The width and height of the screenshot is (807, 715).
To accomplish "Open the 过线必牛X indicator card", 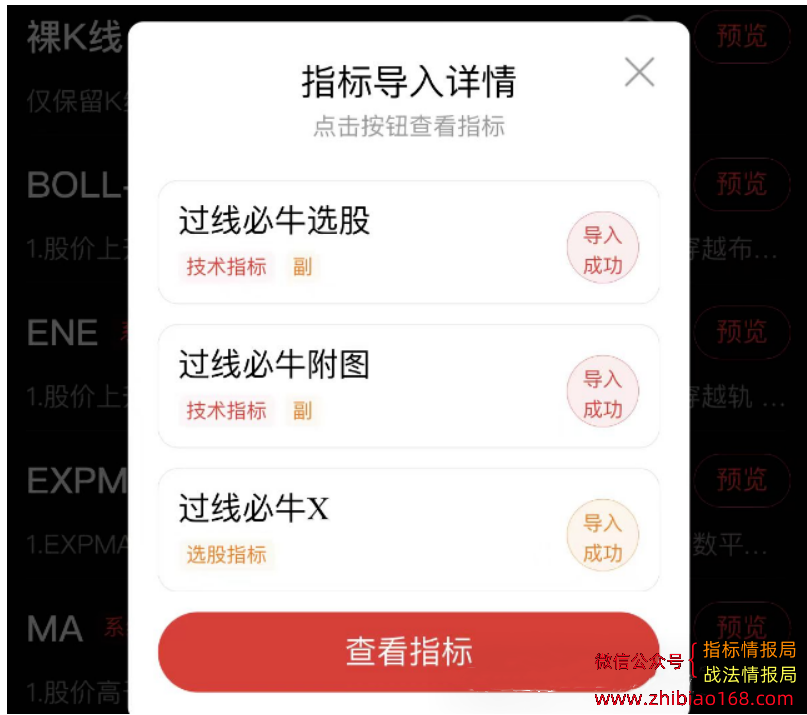I will pos(360,530).
